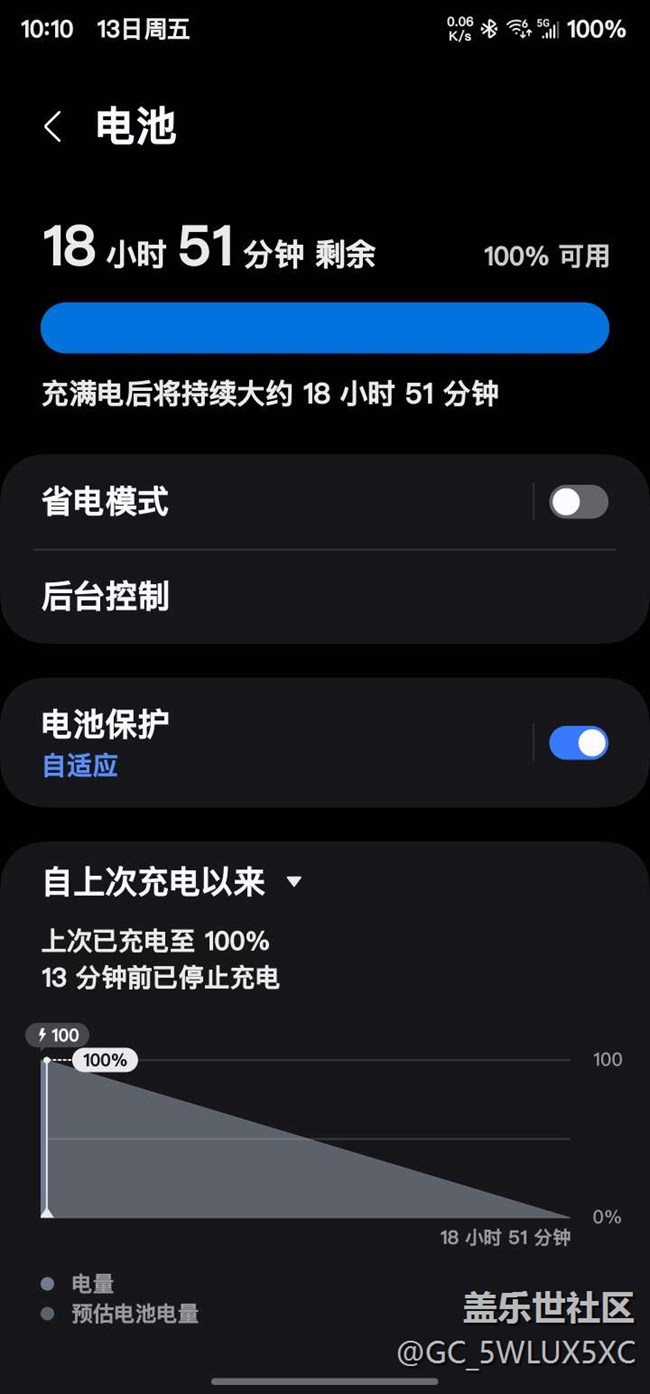Turn on the 省电模式 switch
This screenshot has height=1394, width=650.
pyautogui.click(x=578, y=502)
